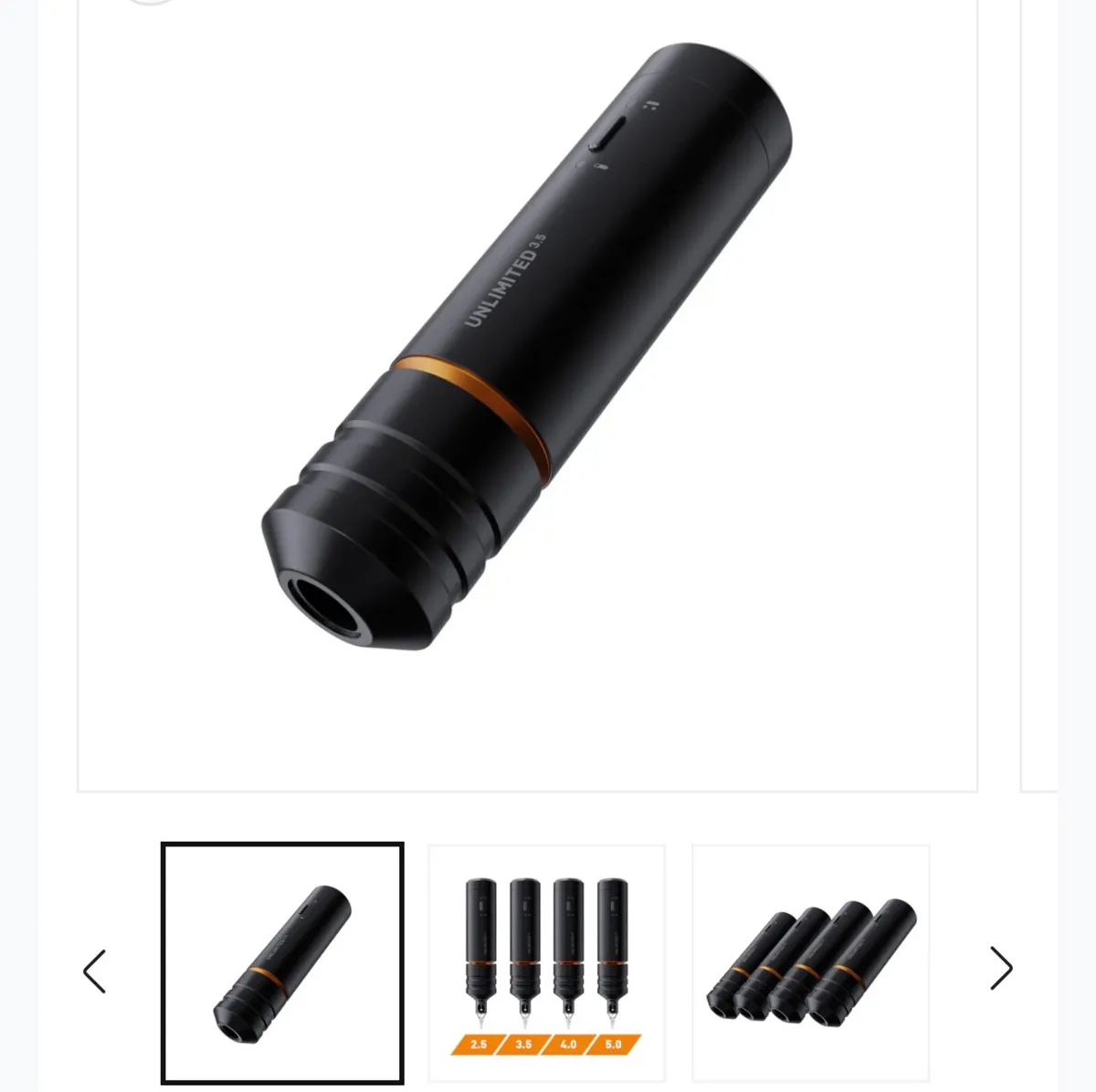This screenshot has height=1092, width=1096.
Task: View thumbnail of four pens lying together
Action: (x=810, y=963)
